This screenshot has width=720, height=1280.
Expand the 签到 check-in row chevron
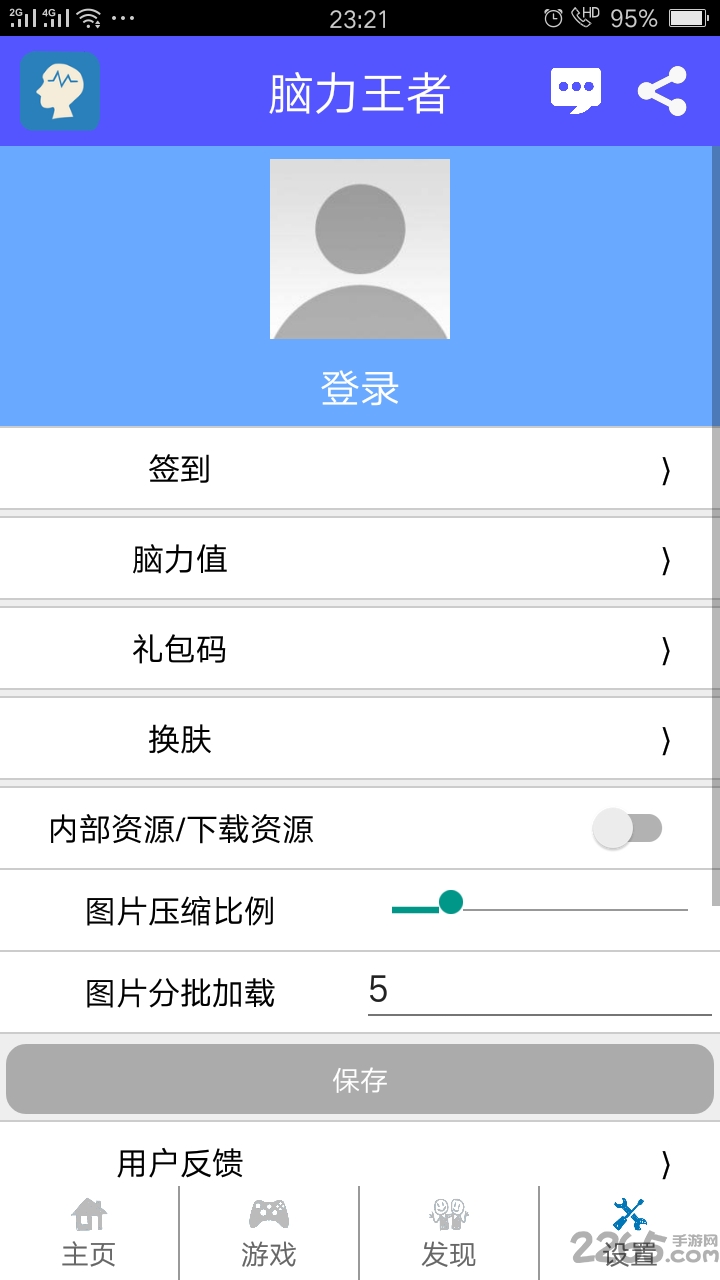664,469
